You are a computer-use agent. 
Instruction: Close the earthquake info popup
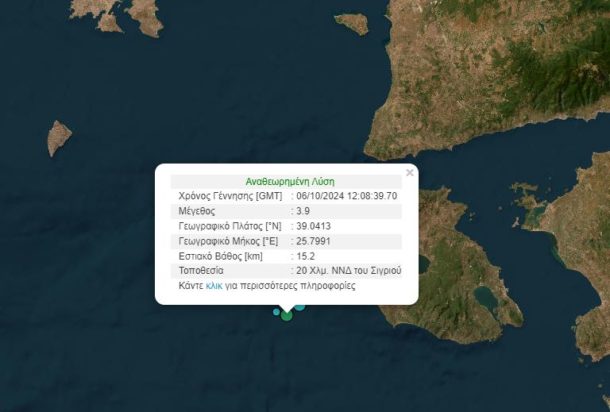coord(409,172)
